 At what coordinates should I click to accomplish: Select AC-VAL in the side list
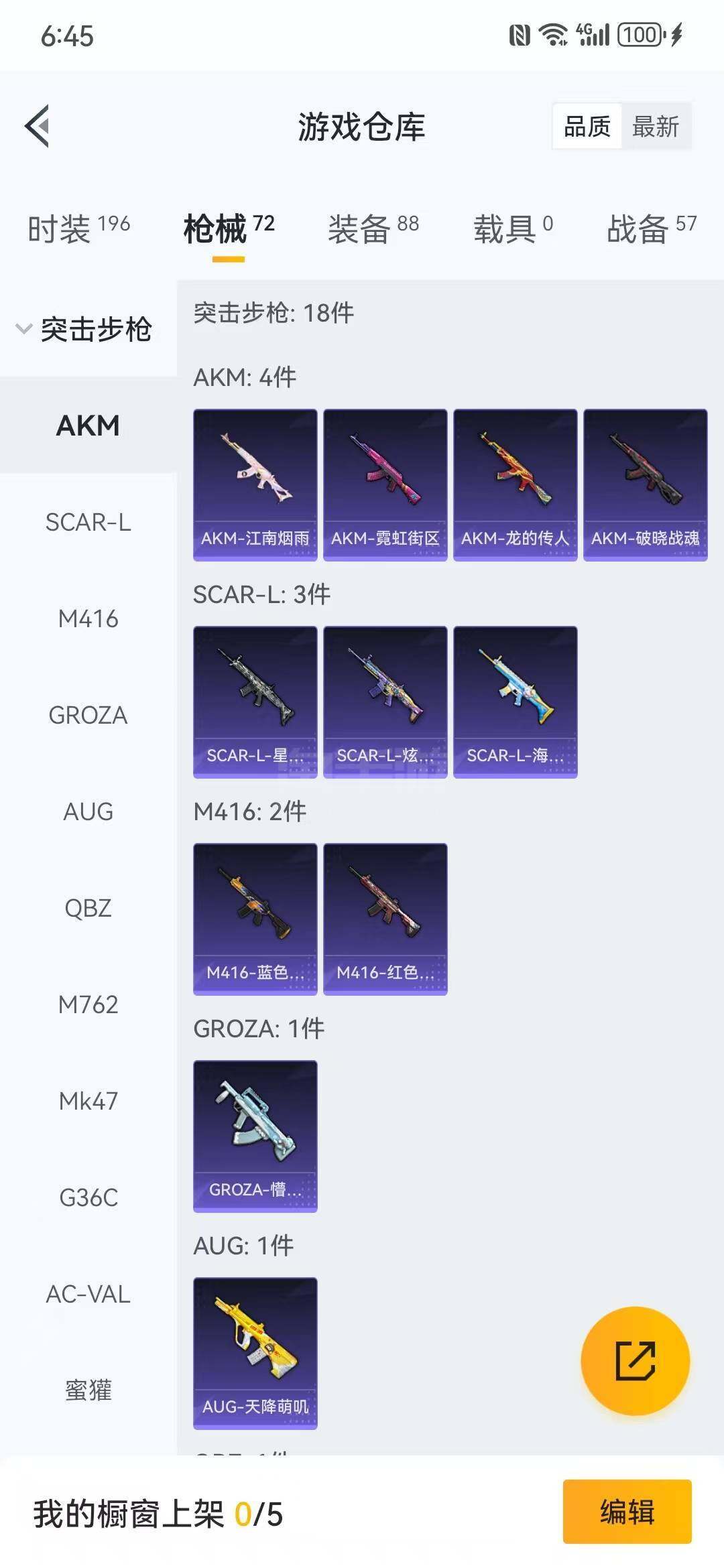[88, 1294]
